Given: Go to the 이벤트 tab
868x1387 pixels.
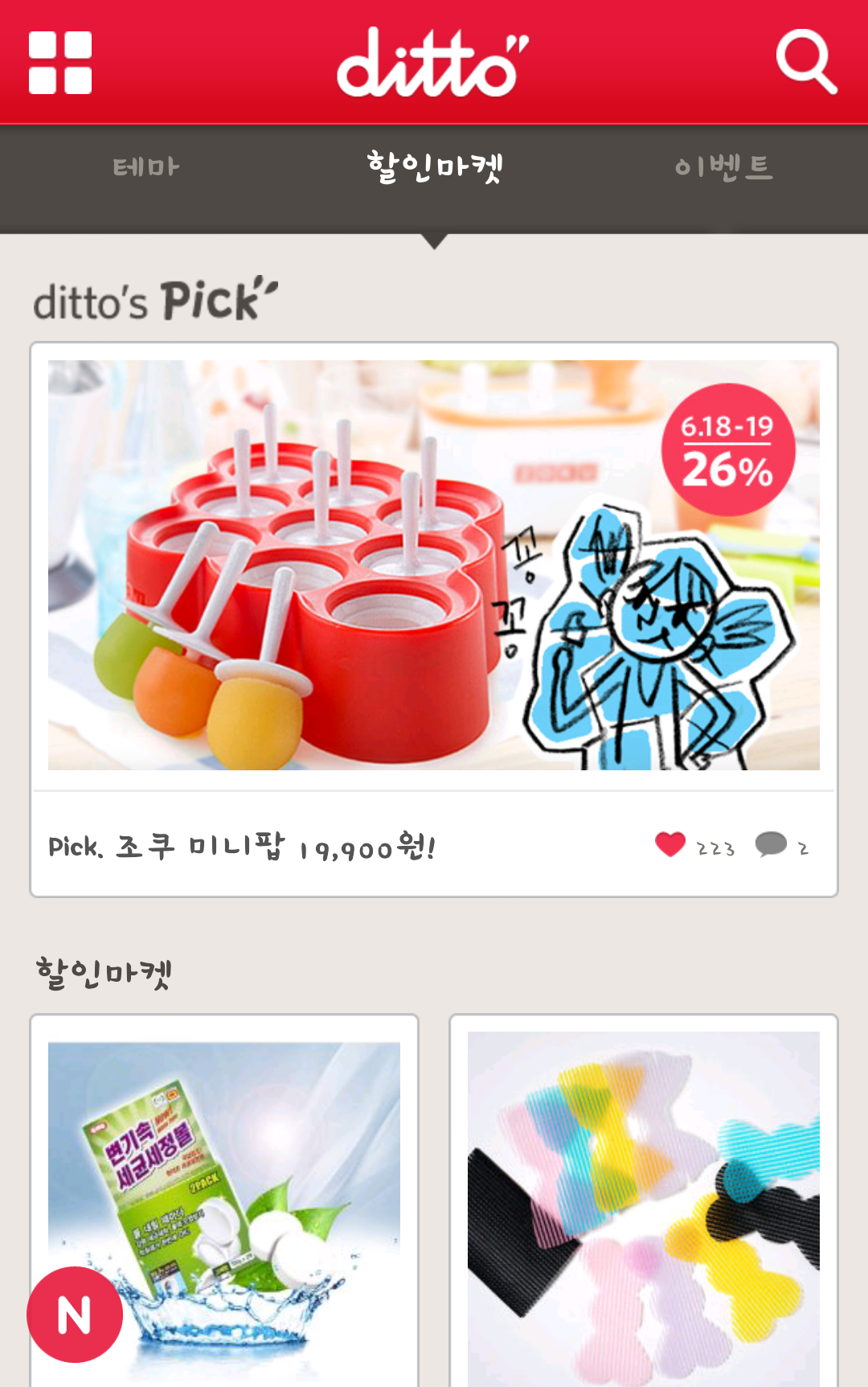Looking at the screenshot, I should [723, 167].
